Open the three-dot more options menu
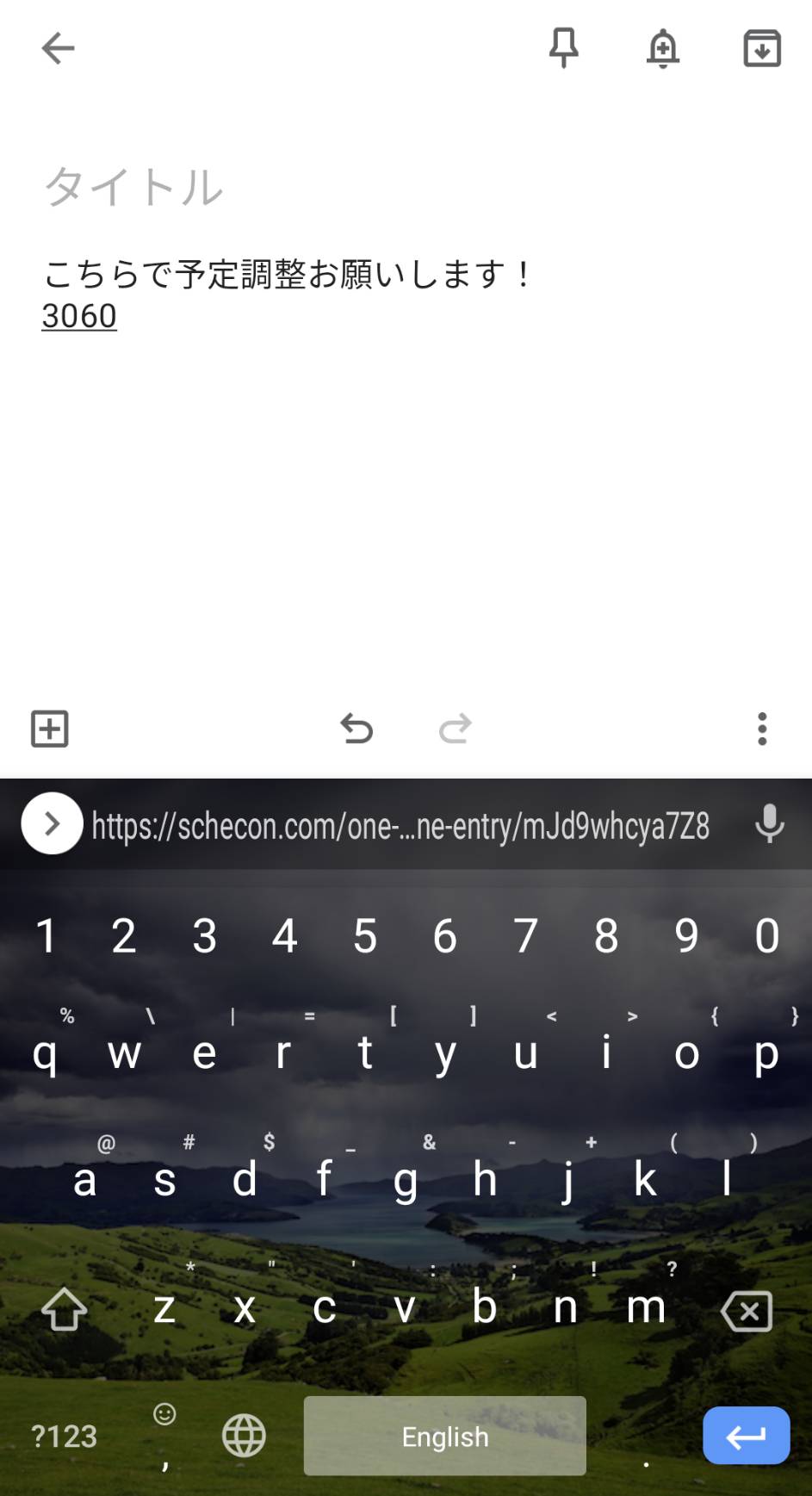This screenshot has width=812, height=1496. click(x=762, y=729)
